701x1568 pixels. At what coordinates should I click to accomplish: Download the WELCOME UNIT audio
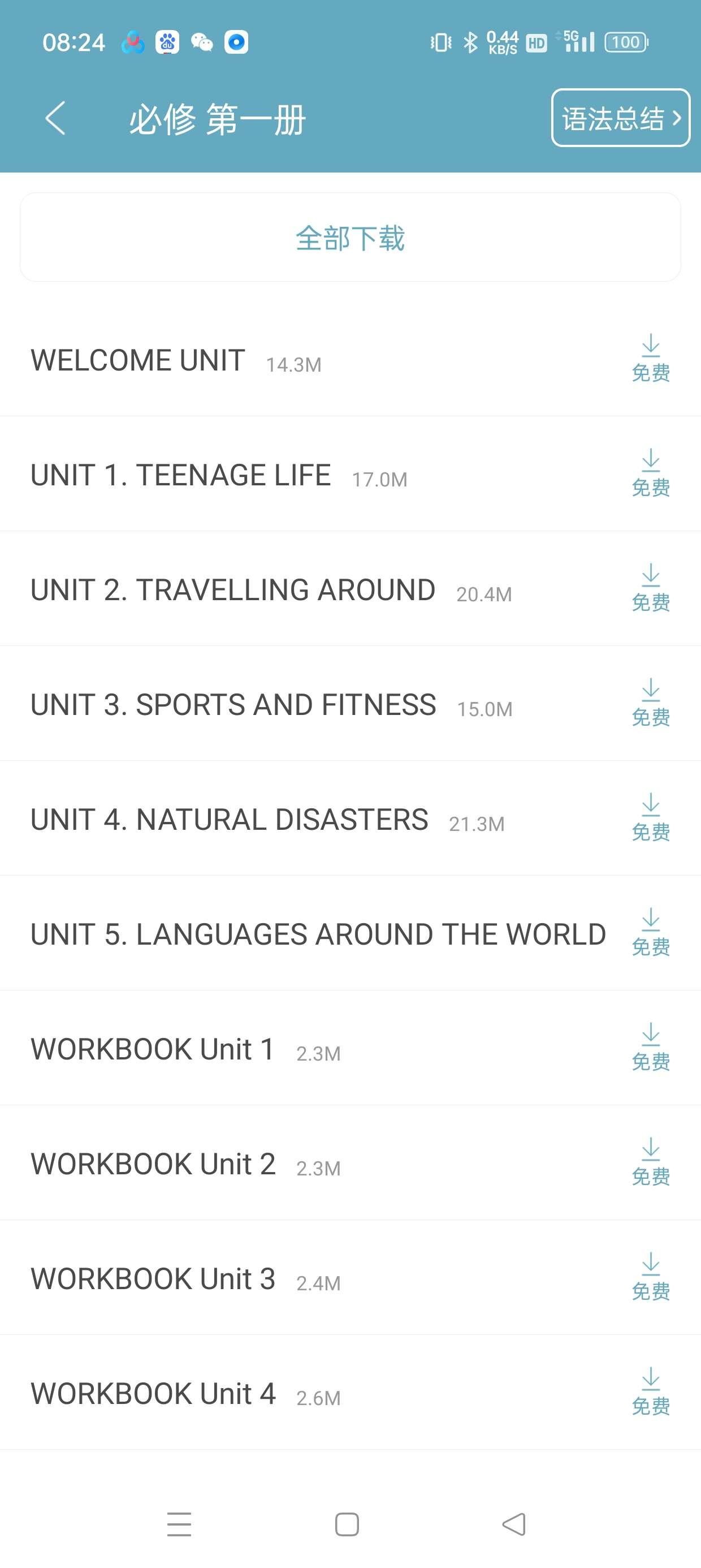651,359
